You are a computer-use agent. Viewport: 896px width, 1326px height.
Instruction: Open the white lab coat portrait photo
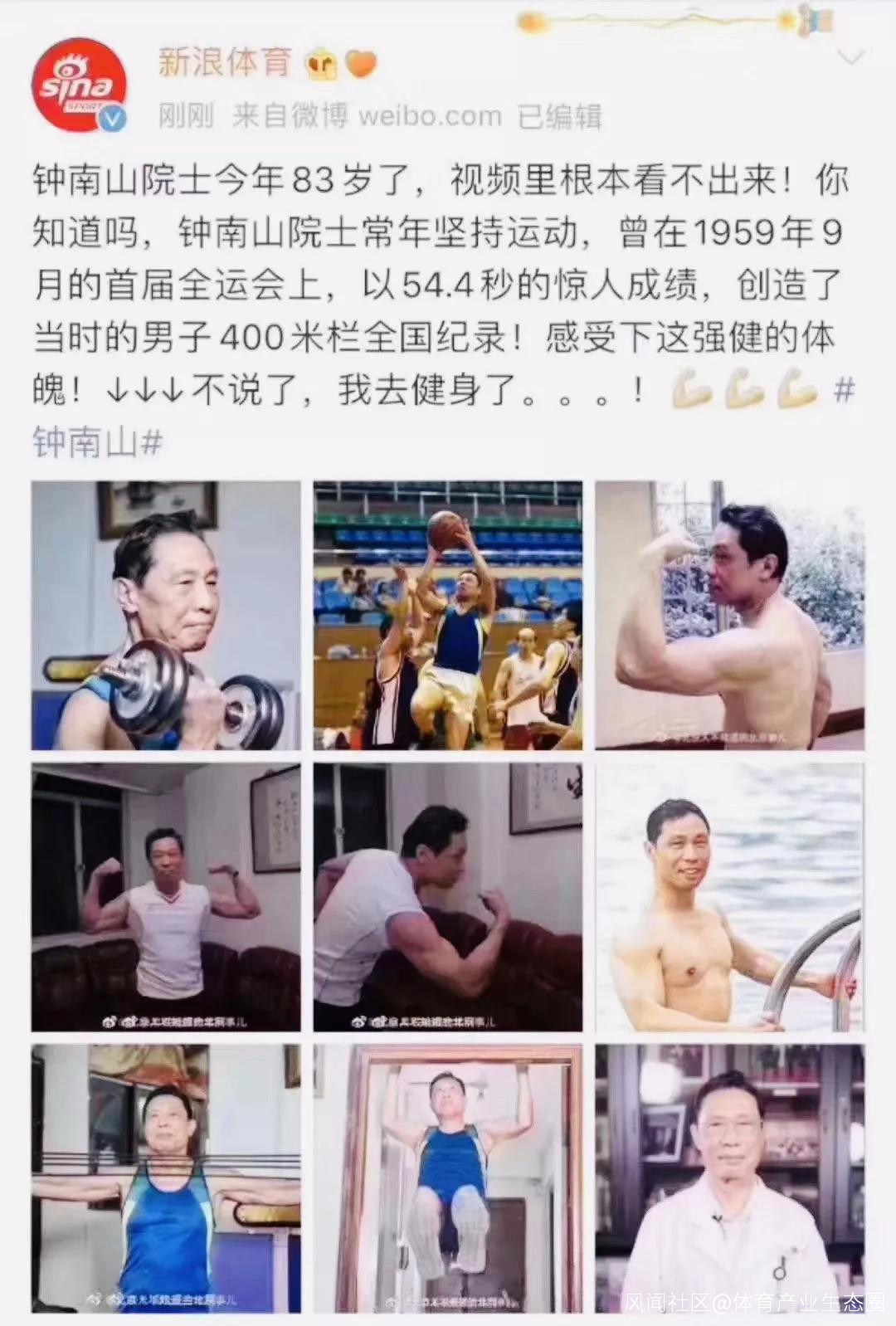[730, 1179]
